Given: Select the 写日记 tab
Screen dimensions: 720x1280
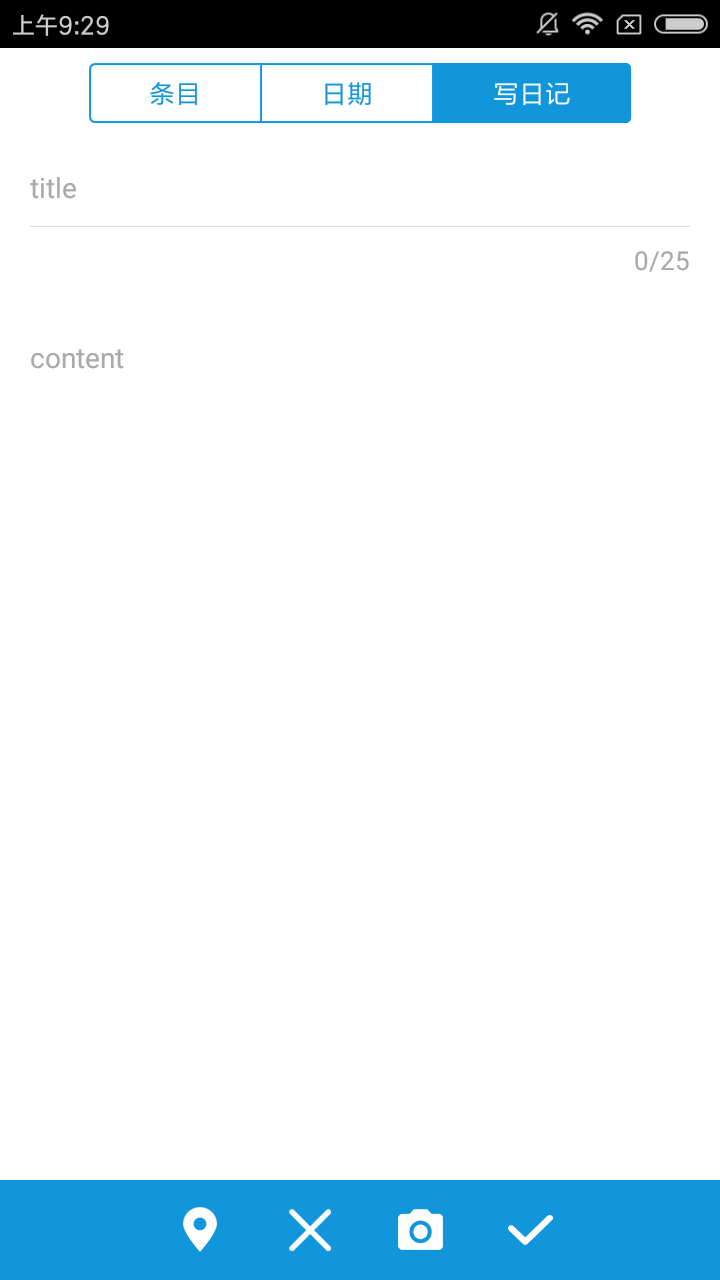Looking at the screenshot, I should (531, 93).
